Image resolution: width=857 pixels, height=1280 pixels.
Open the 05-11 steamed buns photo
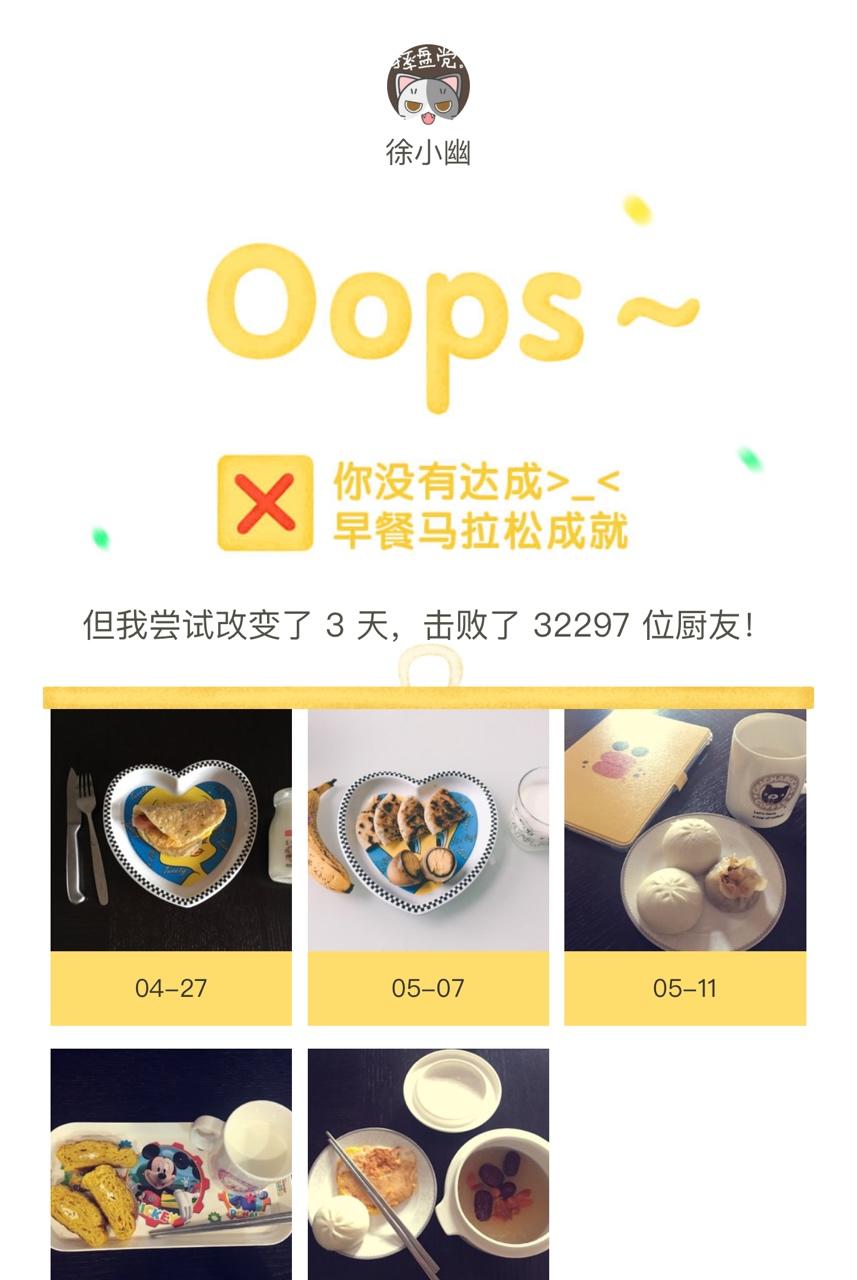685,830
